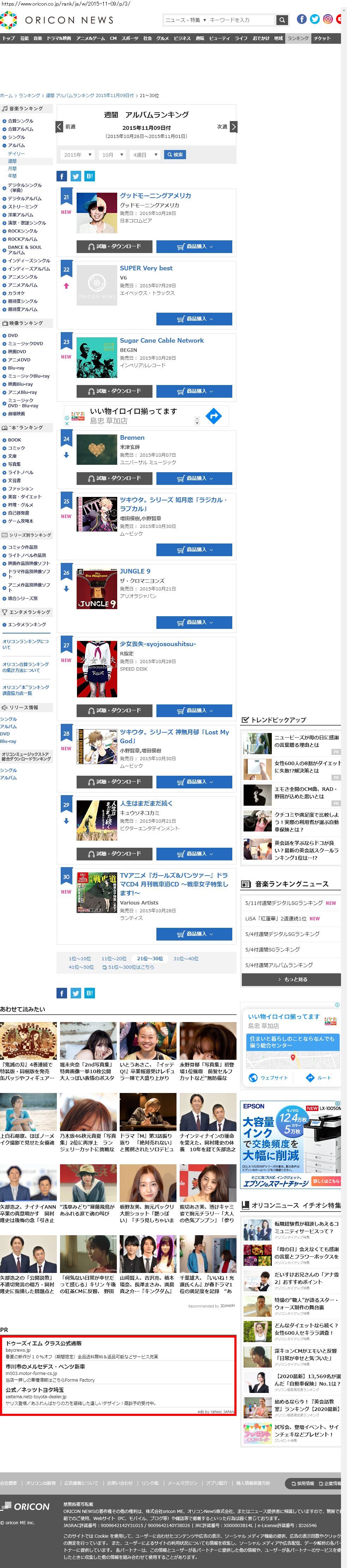Tap the search magnifier button in header
Screen dimensions: 347x1568
pos(282,20)
